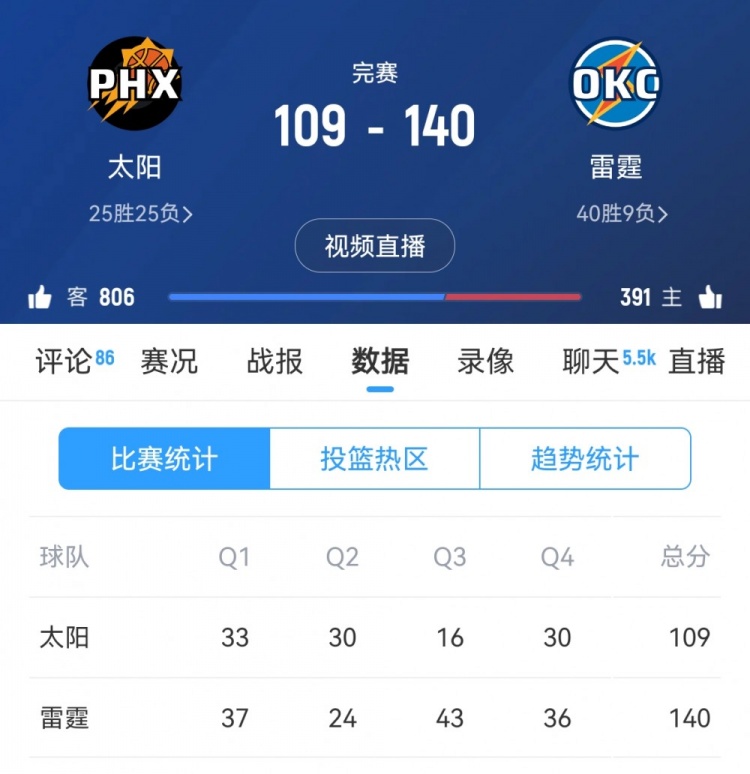Screen dimensions: 750x774
Task: Open 雷霆 team record 40胜9负
Action: [x=621, y=213]
